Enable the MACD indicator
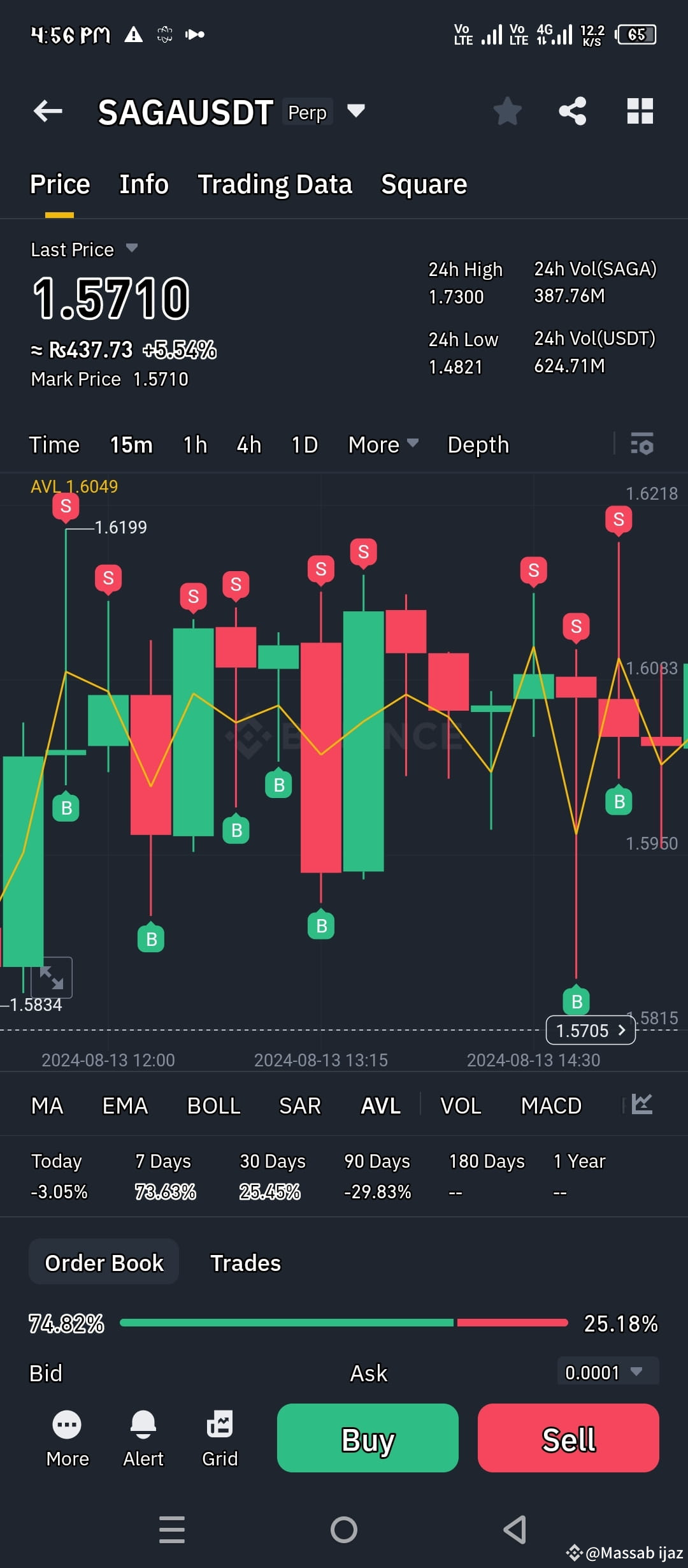 point(551,1105)
